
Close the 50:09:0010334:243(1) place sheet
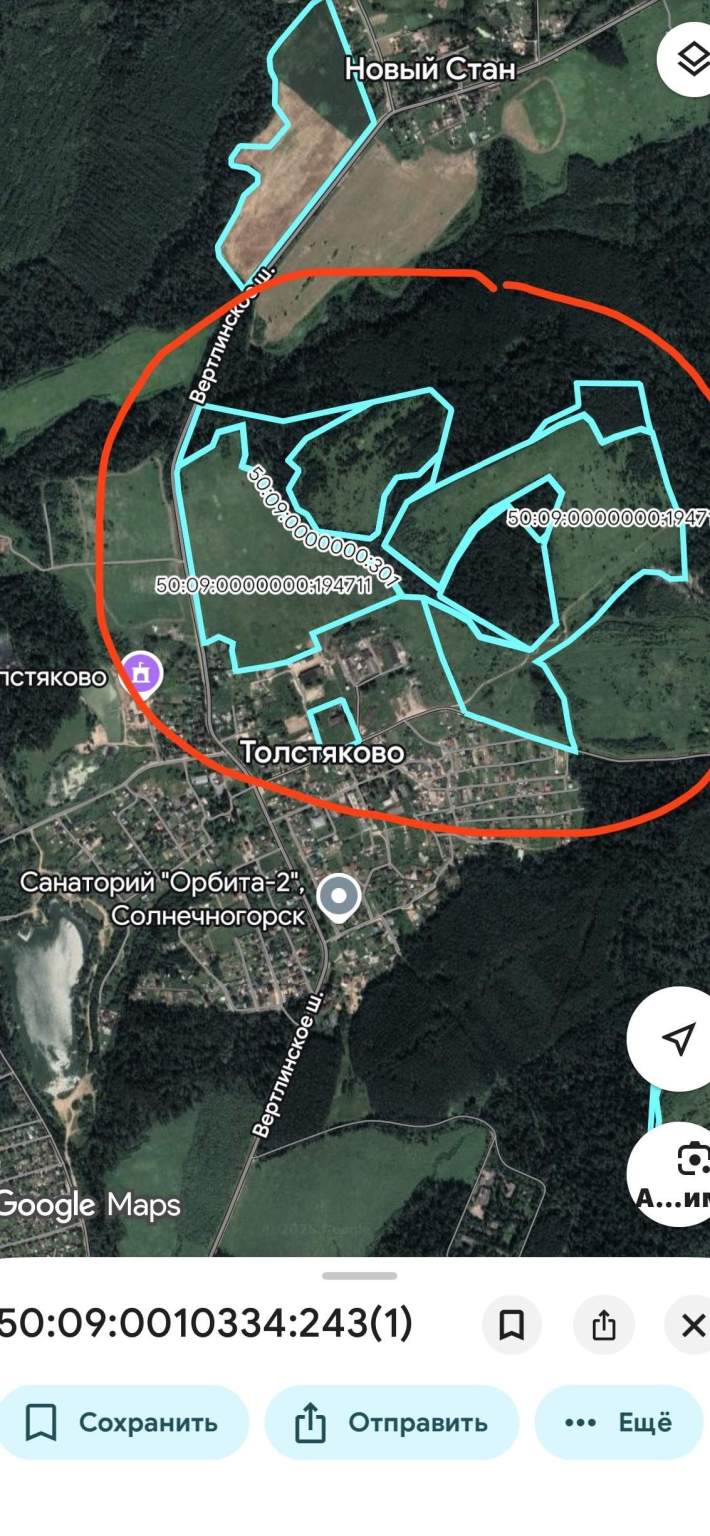692,1325
